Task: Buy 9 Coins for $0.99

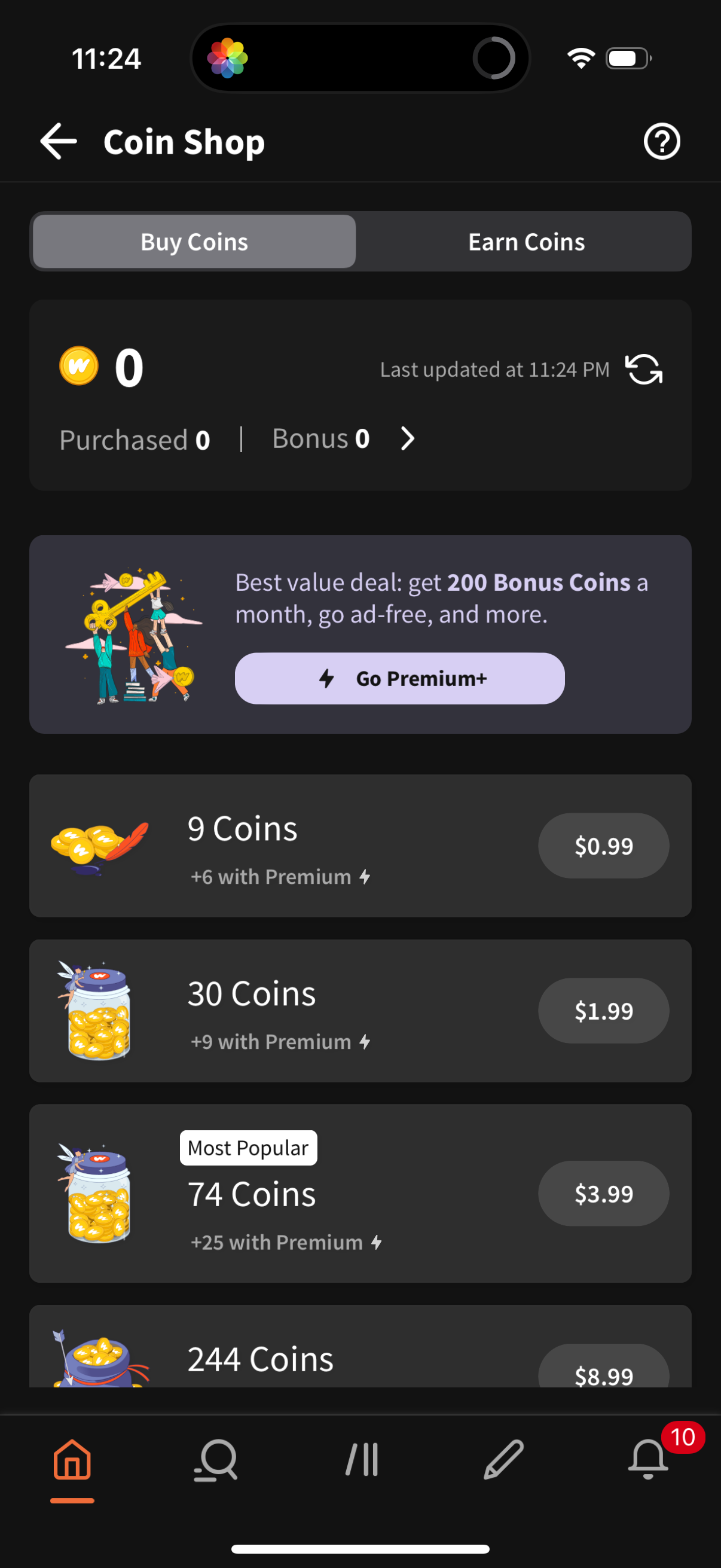Action: pyautogui.click(x=603, y=846)
